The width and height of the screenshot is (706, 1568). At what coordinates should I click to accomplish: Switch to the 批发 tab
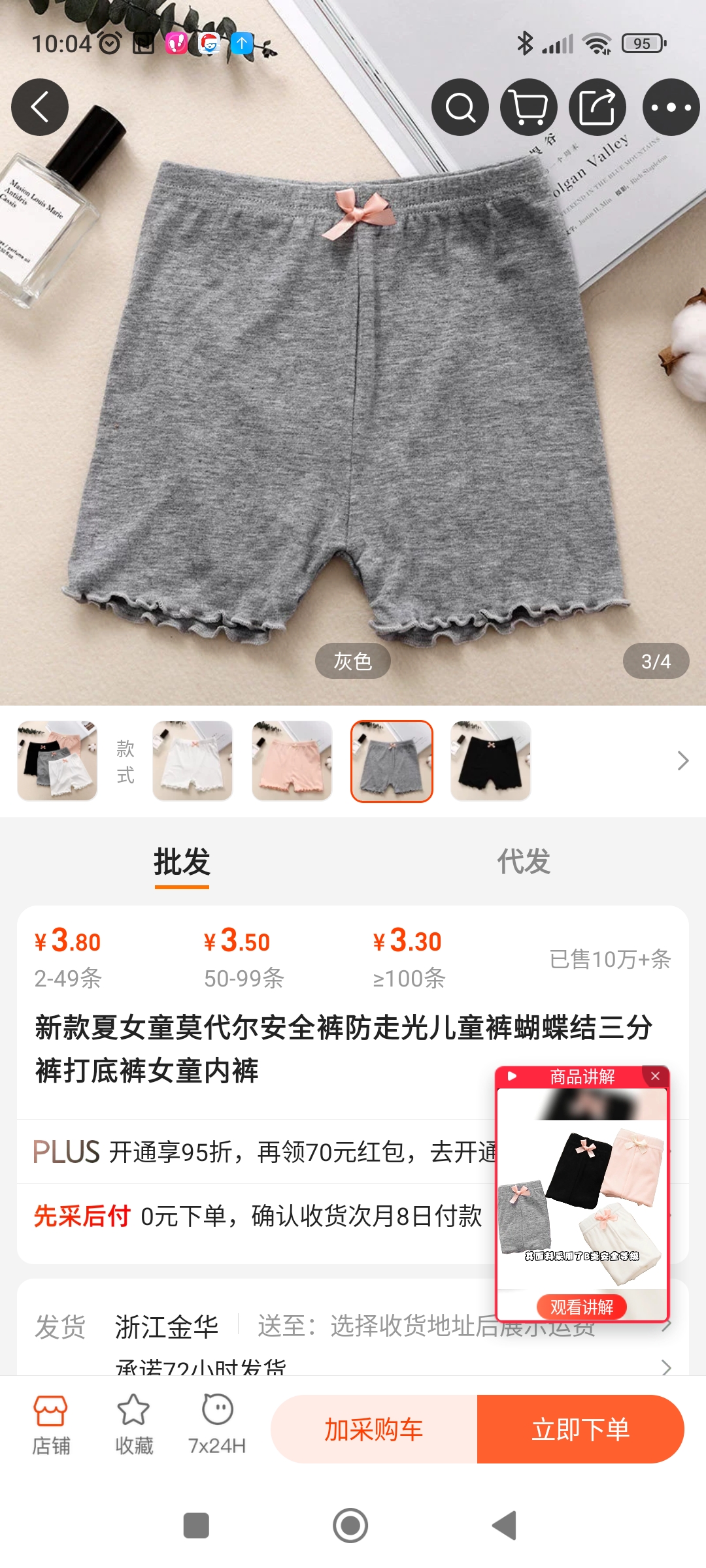(x=182, y=862)
